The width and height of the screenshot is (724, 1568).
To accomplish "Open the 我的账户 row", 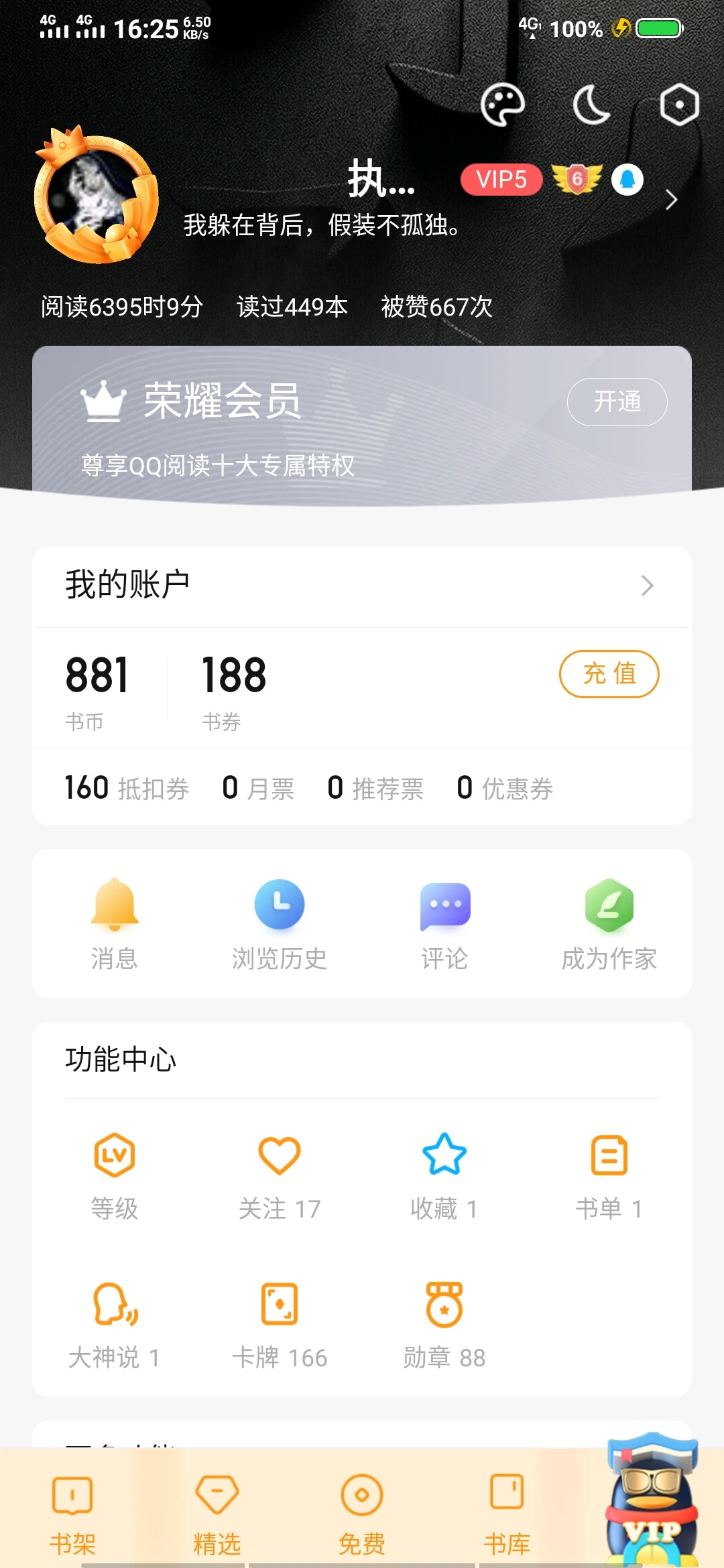I will [362, 585].
